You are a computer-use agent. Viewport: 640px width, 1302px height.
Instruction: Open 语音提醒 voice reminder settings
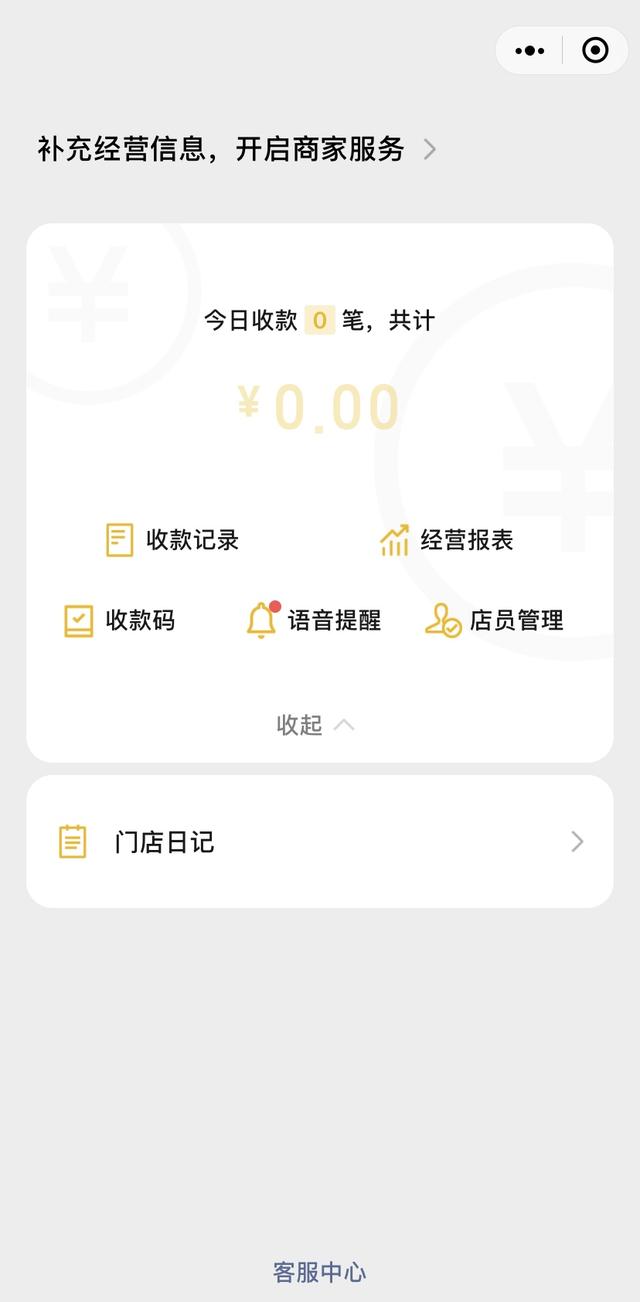coord(313,620)
